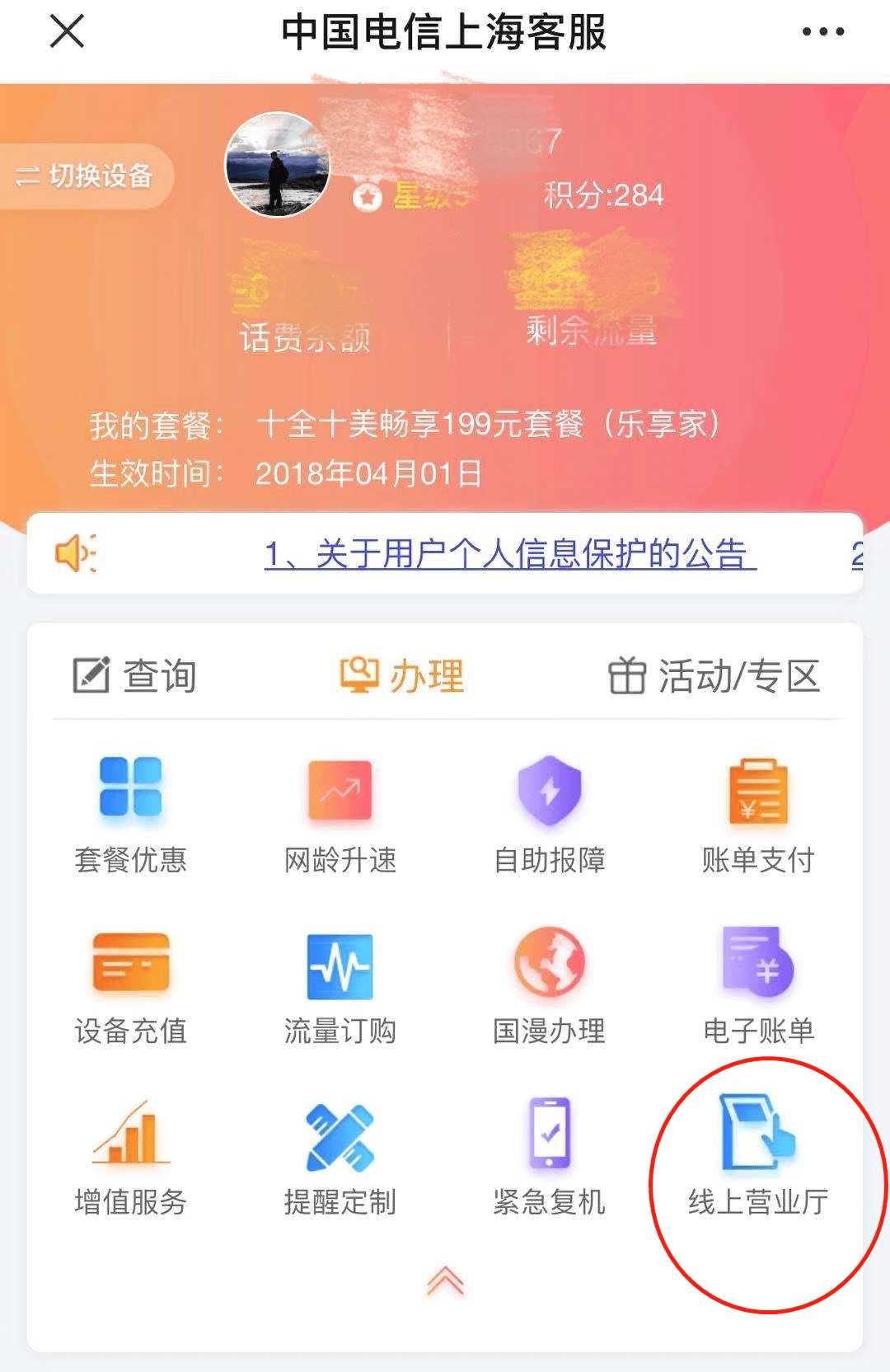Close the 中国电信上海客服 page
The width and height of the screenshot is (890, 1372).
coord(67,33)
